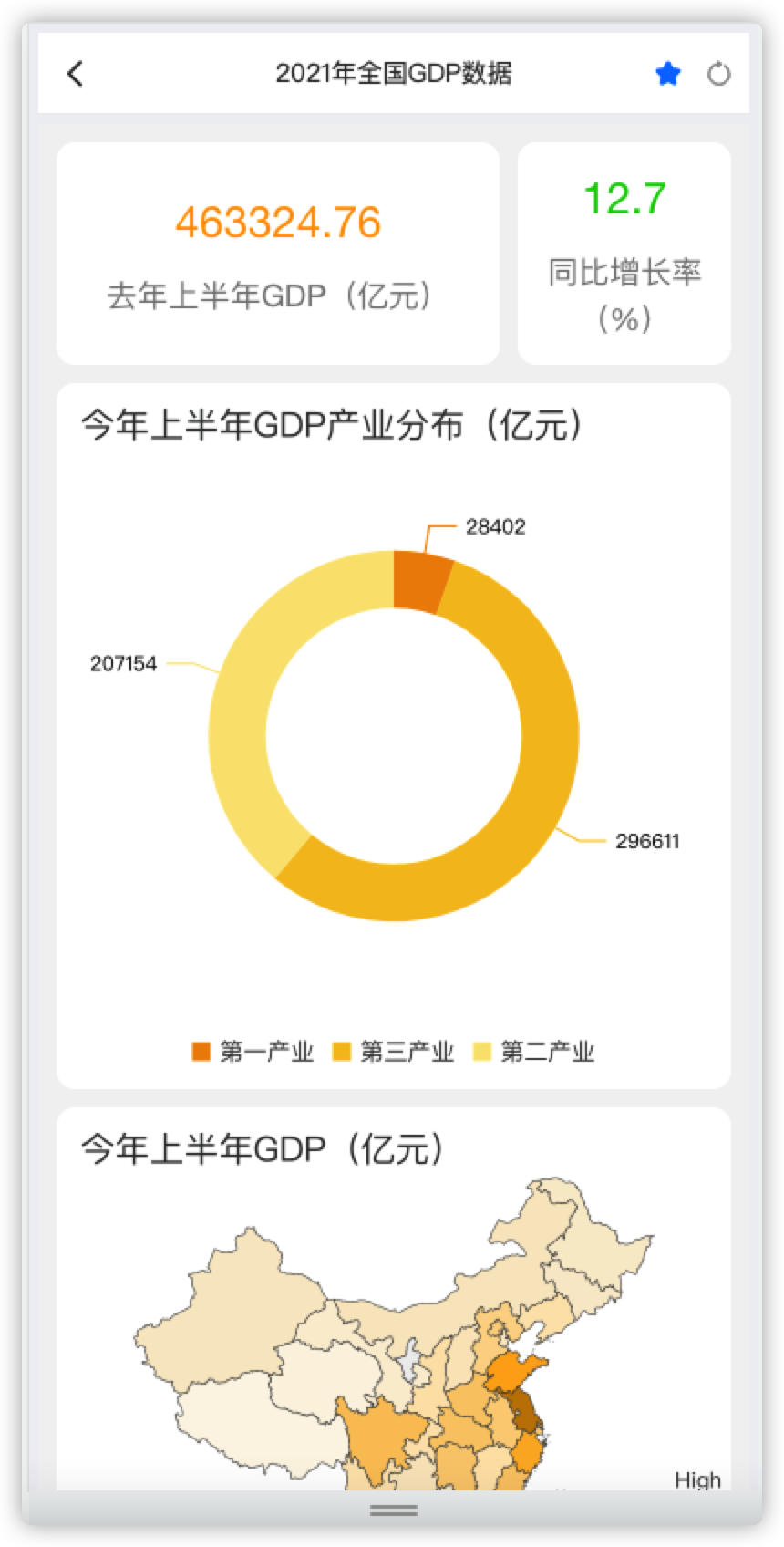Tap the bottom drag handle bar

tap(394, 1511)
